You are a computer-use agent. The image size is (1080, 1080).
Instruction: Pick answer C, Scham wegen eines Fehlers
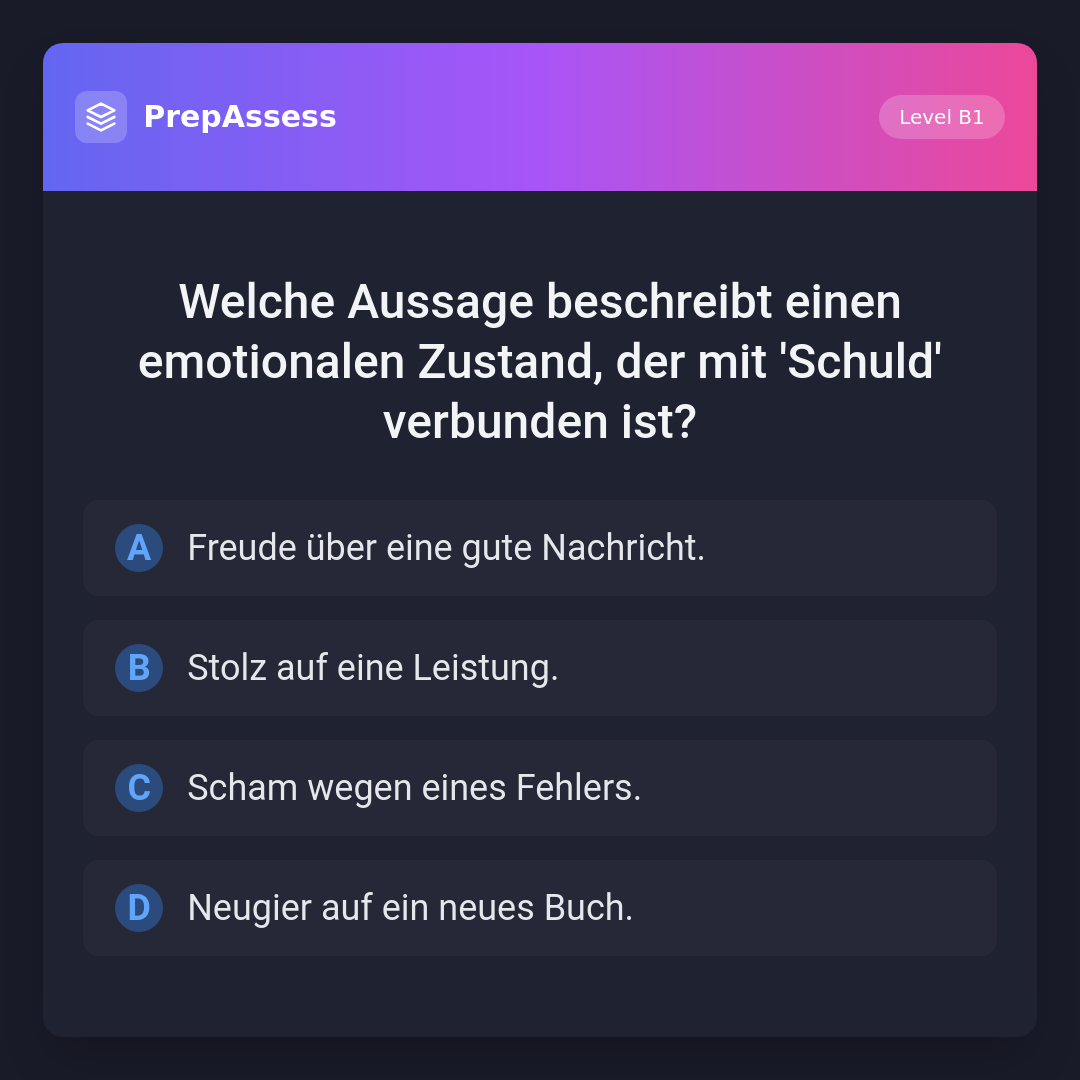tap(540, 788)
